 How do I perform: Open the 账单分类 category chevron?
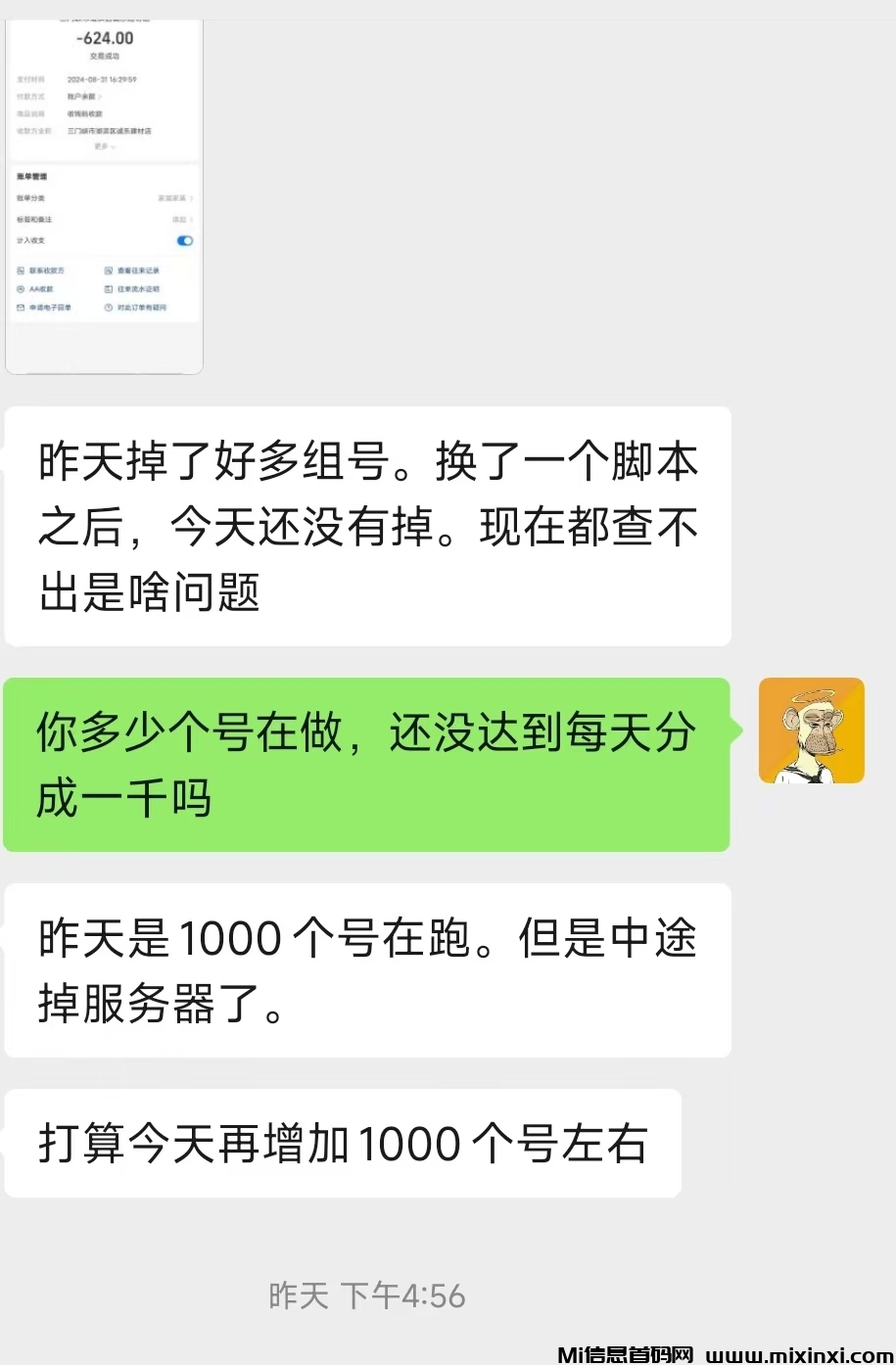click(x=192, y=198)
